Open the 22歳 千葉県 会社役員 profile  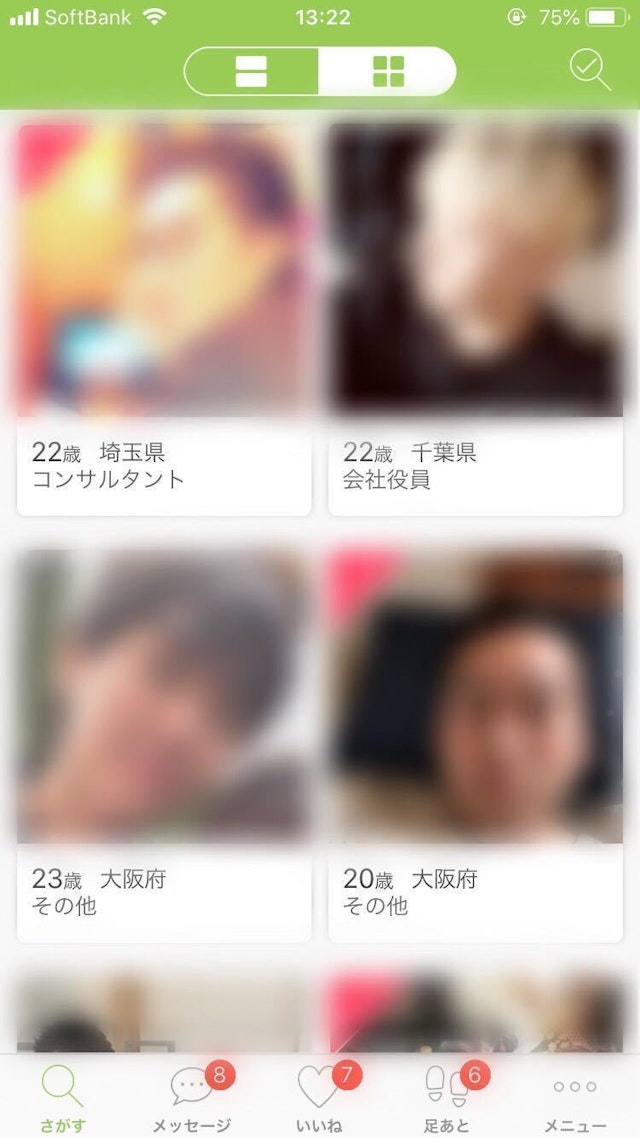pos(475,318)
